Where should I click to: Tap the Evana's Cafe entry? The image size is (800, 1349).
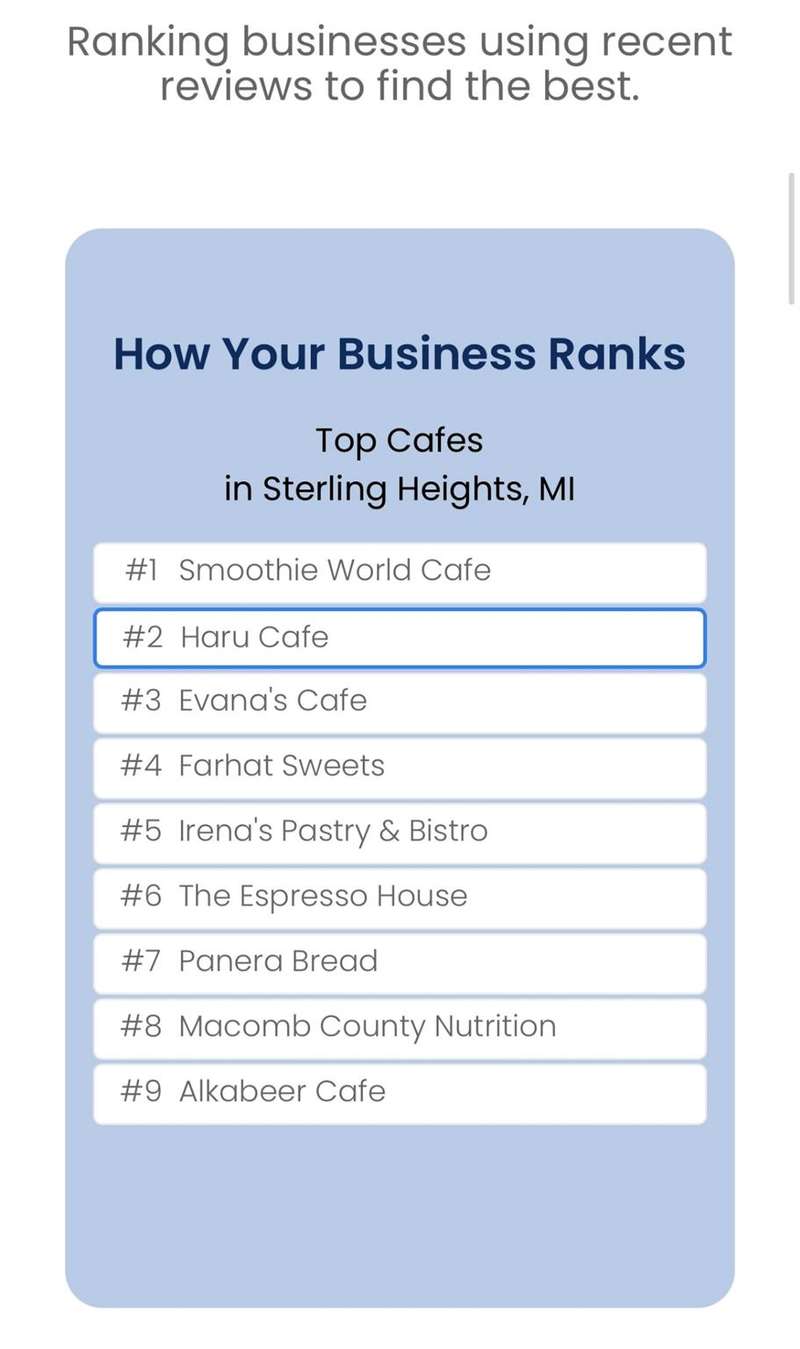pyautogui.click(x=400, y=702)
